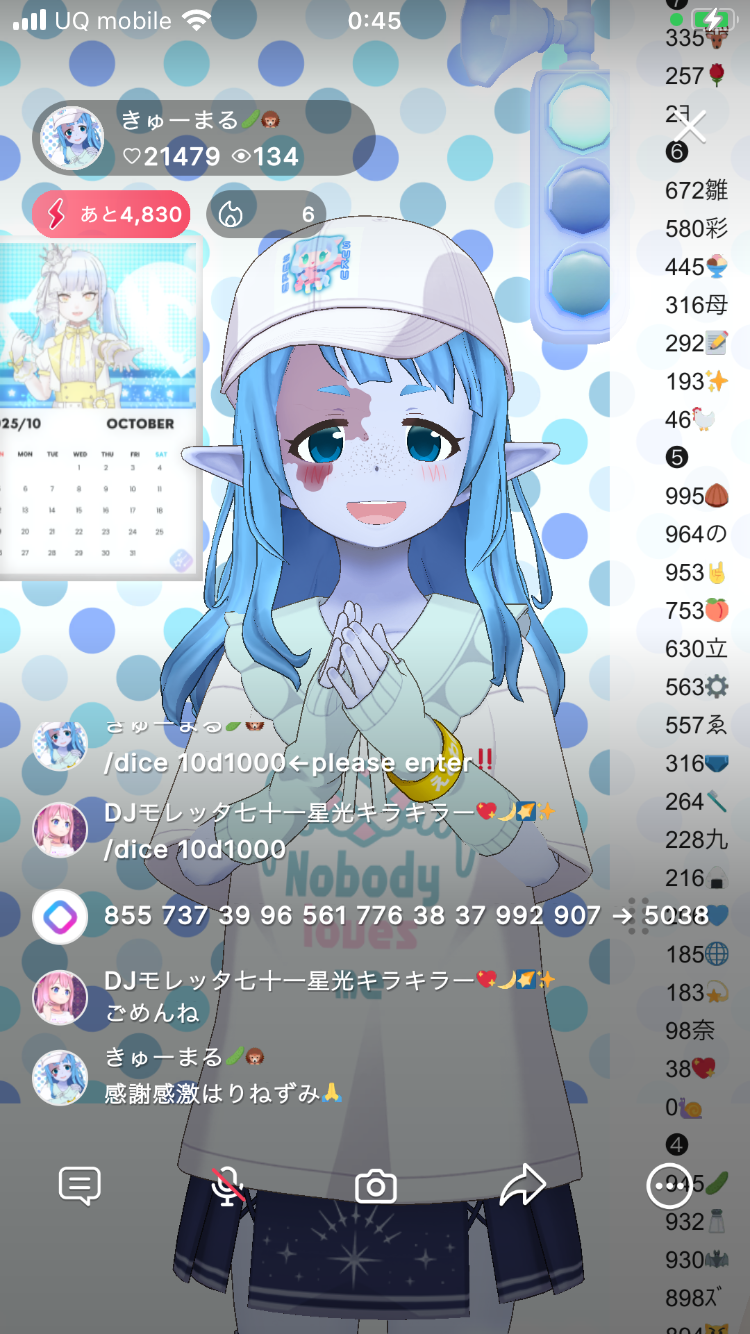This screenshot has height=1334, width=750.
Task: View DJモレッタ's avatar on the ごめんね comment
Action: pos(60,997)
